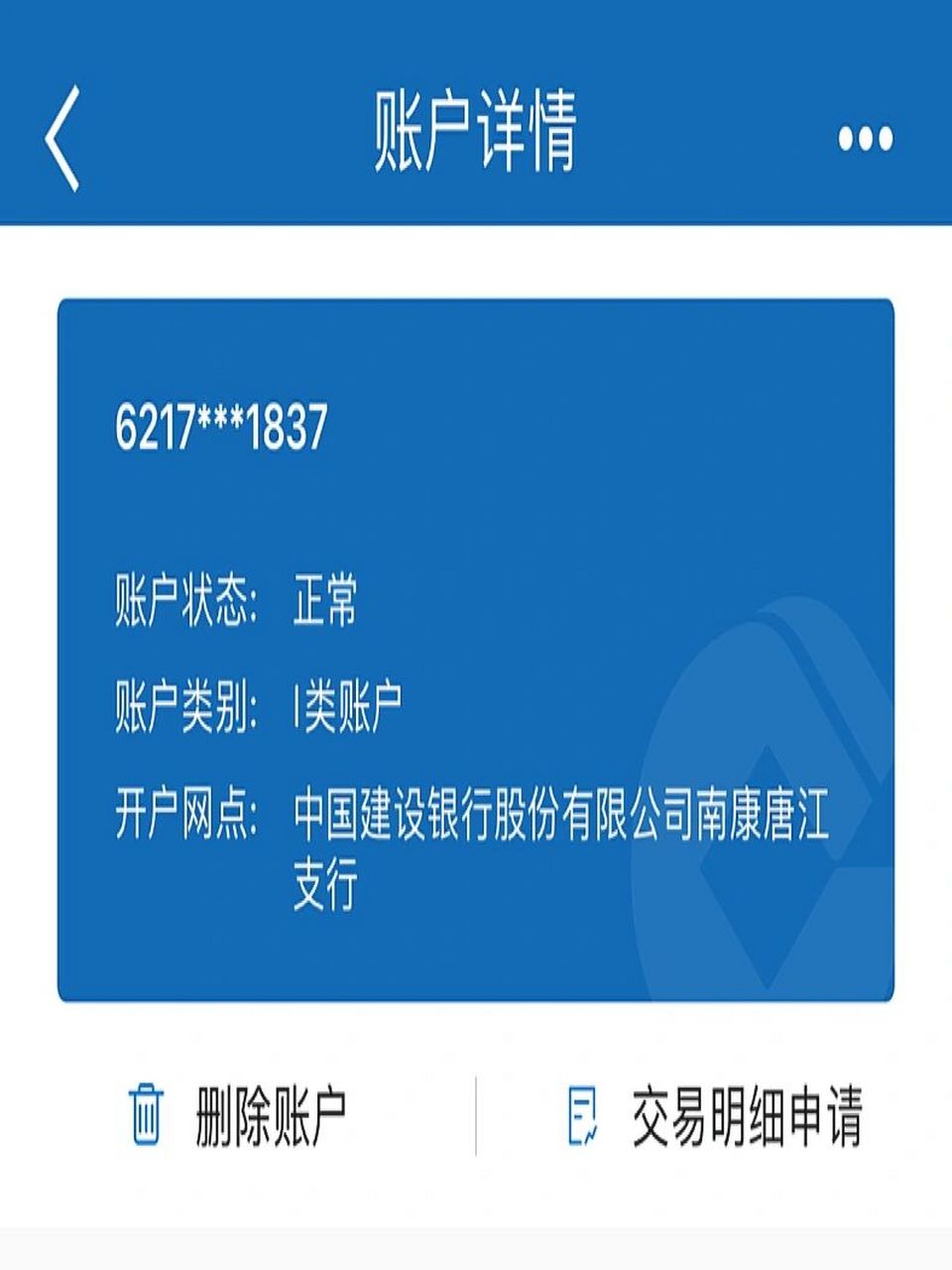Tap the back chevron in the header
The image size is (952, 1270).
61,137
